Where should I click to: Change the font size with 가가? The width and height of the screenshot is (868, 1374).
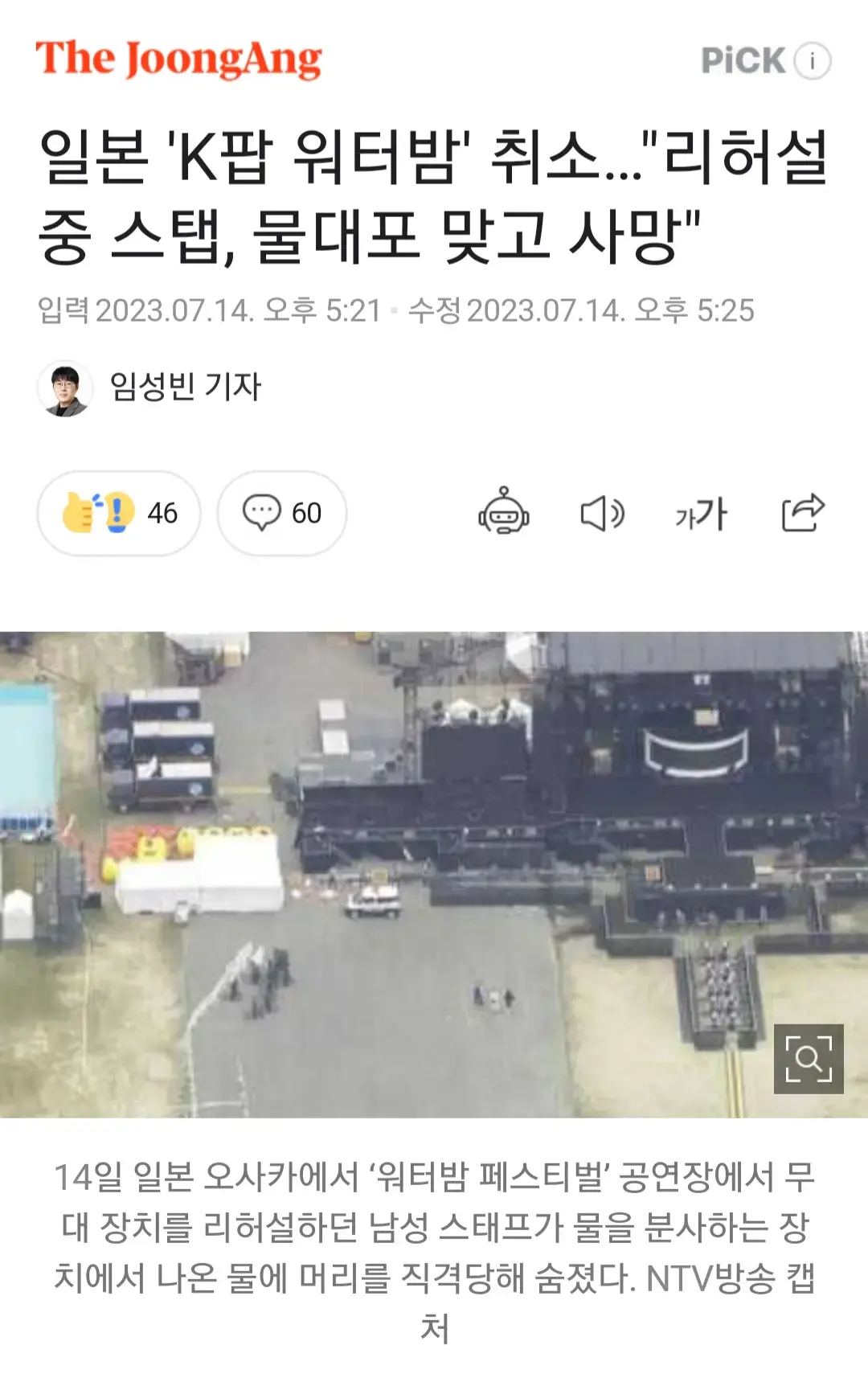pyautogui.click(x=701, y=513)
